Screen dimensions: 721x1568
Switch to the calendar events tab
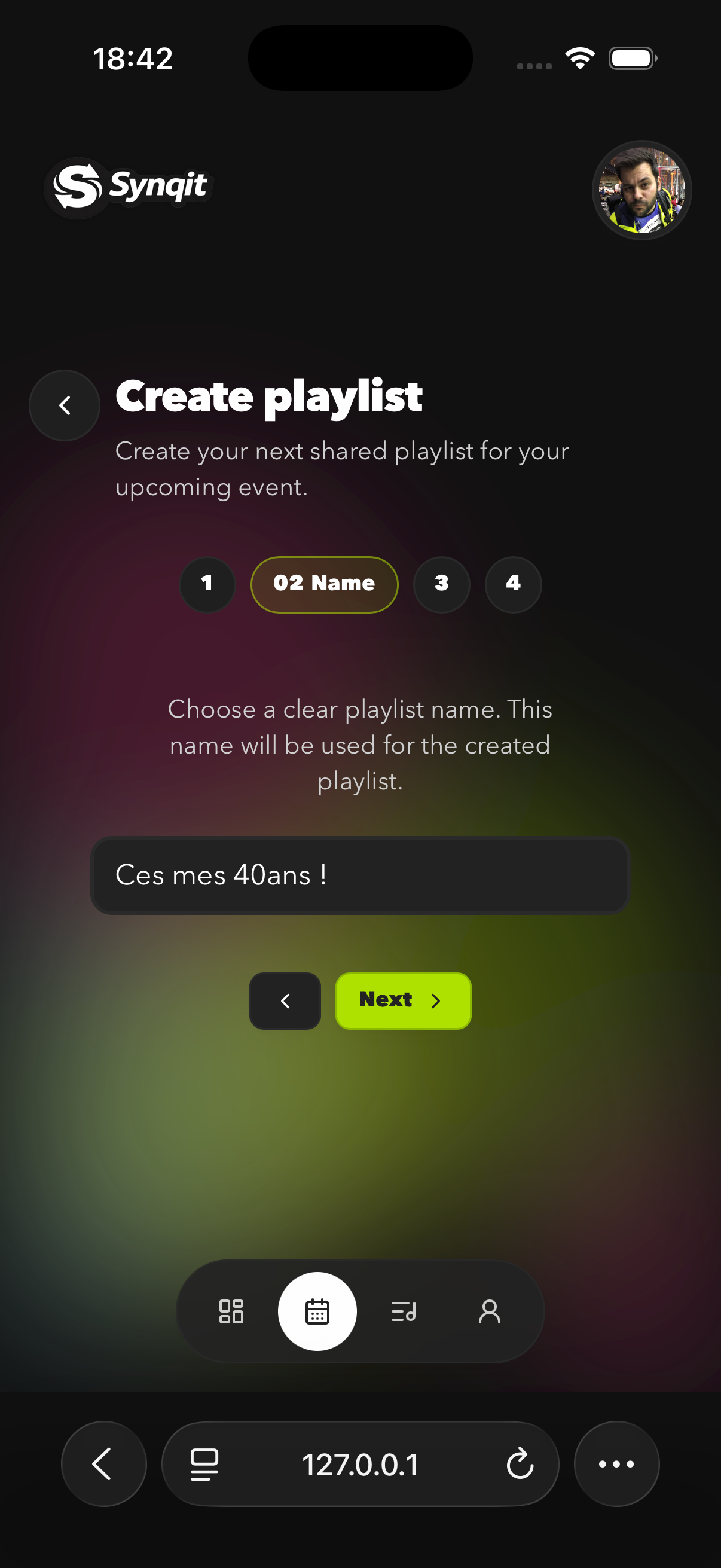(317, 1311)
